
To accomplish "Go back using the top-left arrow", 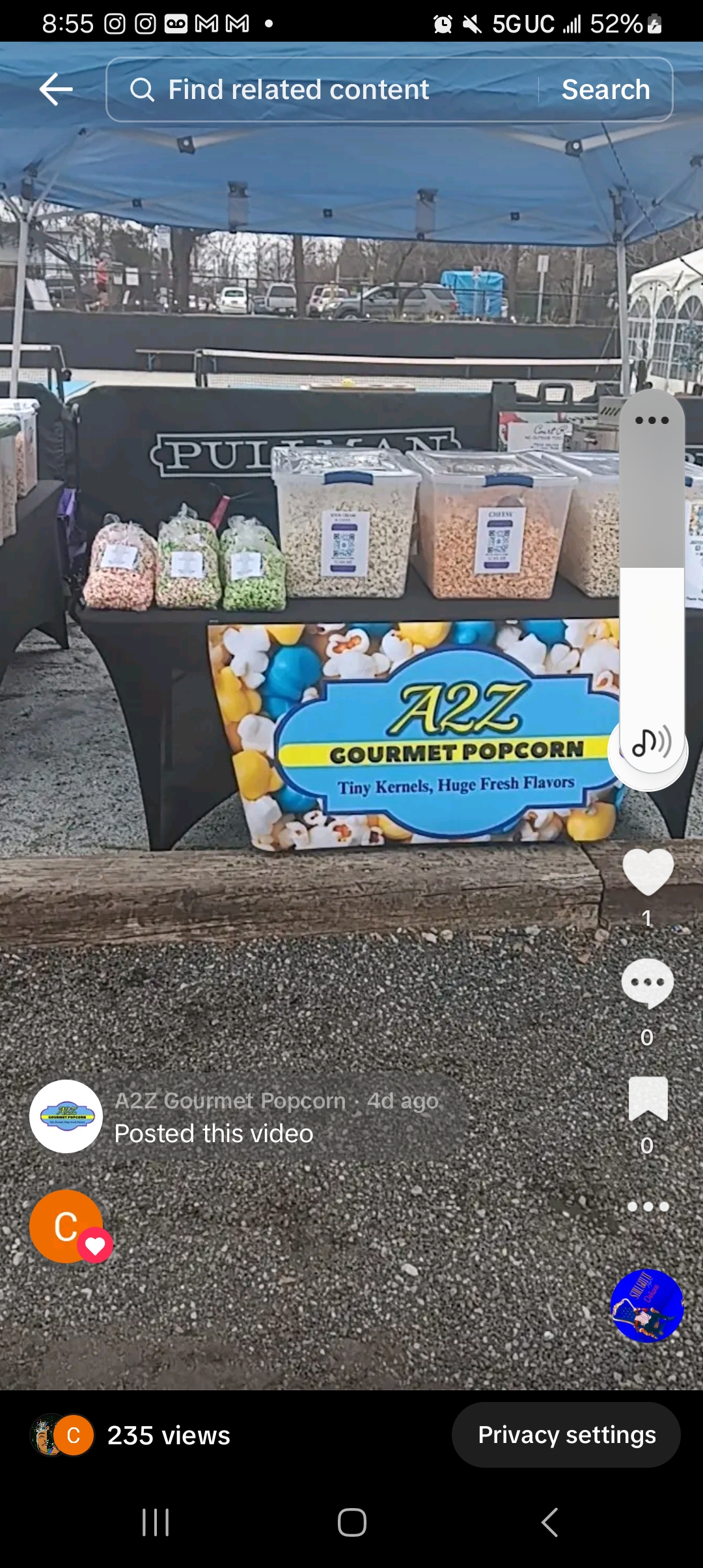I will coord(56,89).
